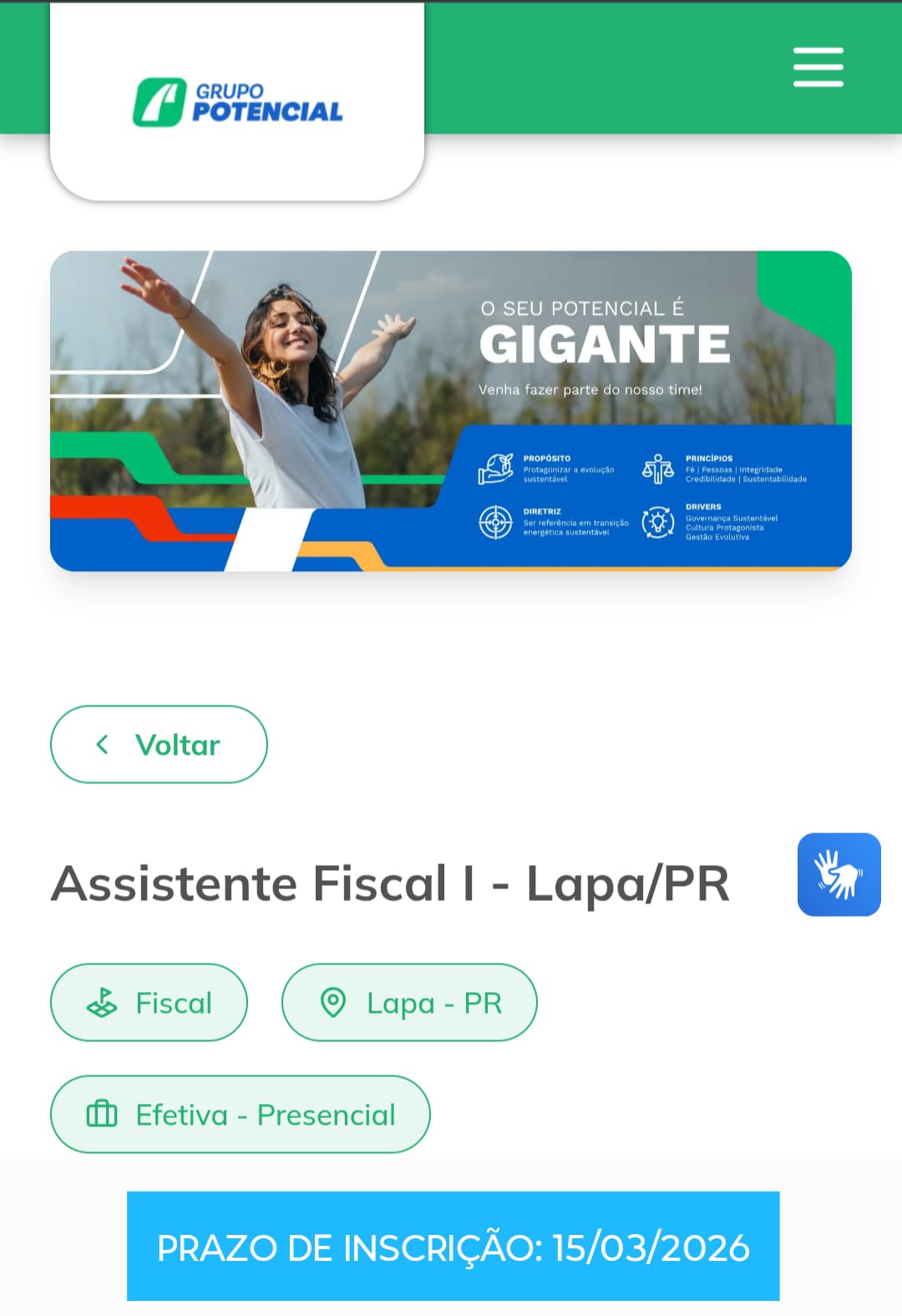Select the Fiscal area chip

[149, 1002]
